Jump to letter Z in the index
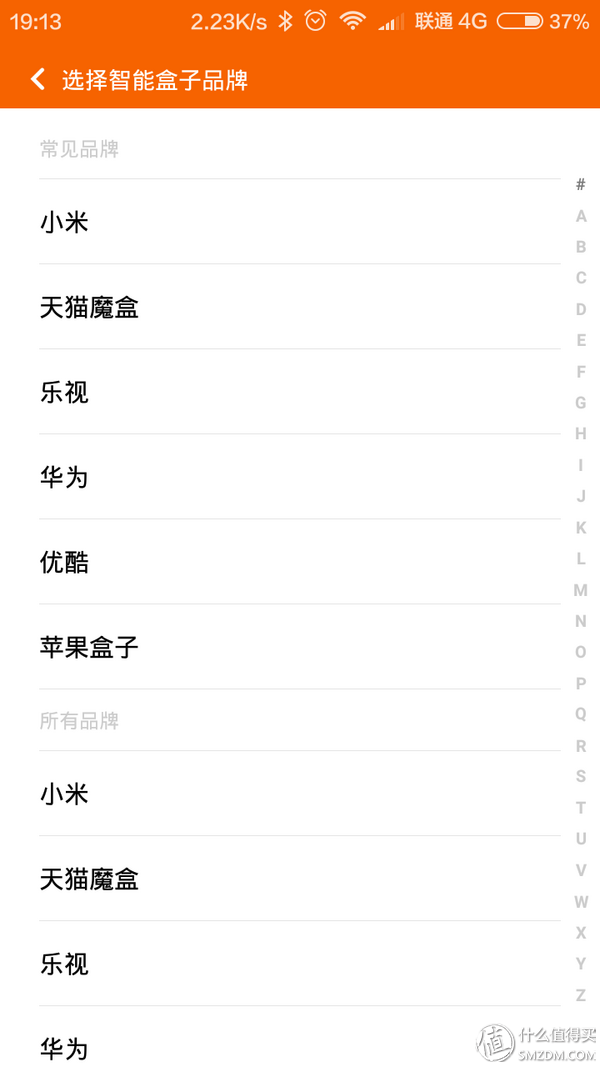This screenshot has height=1067, width=600. point(581,995)
